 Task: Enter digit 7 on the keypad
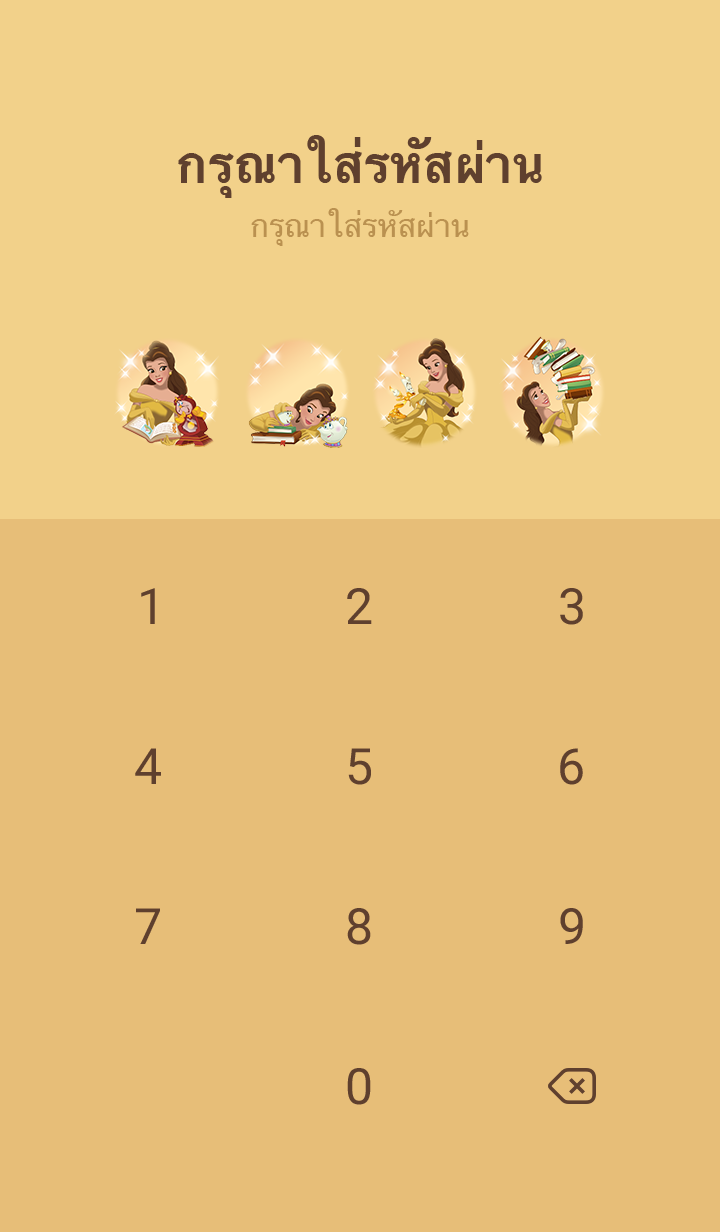click(148, 927)
